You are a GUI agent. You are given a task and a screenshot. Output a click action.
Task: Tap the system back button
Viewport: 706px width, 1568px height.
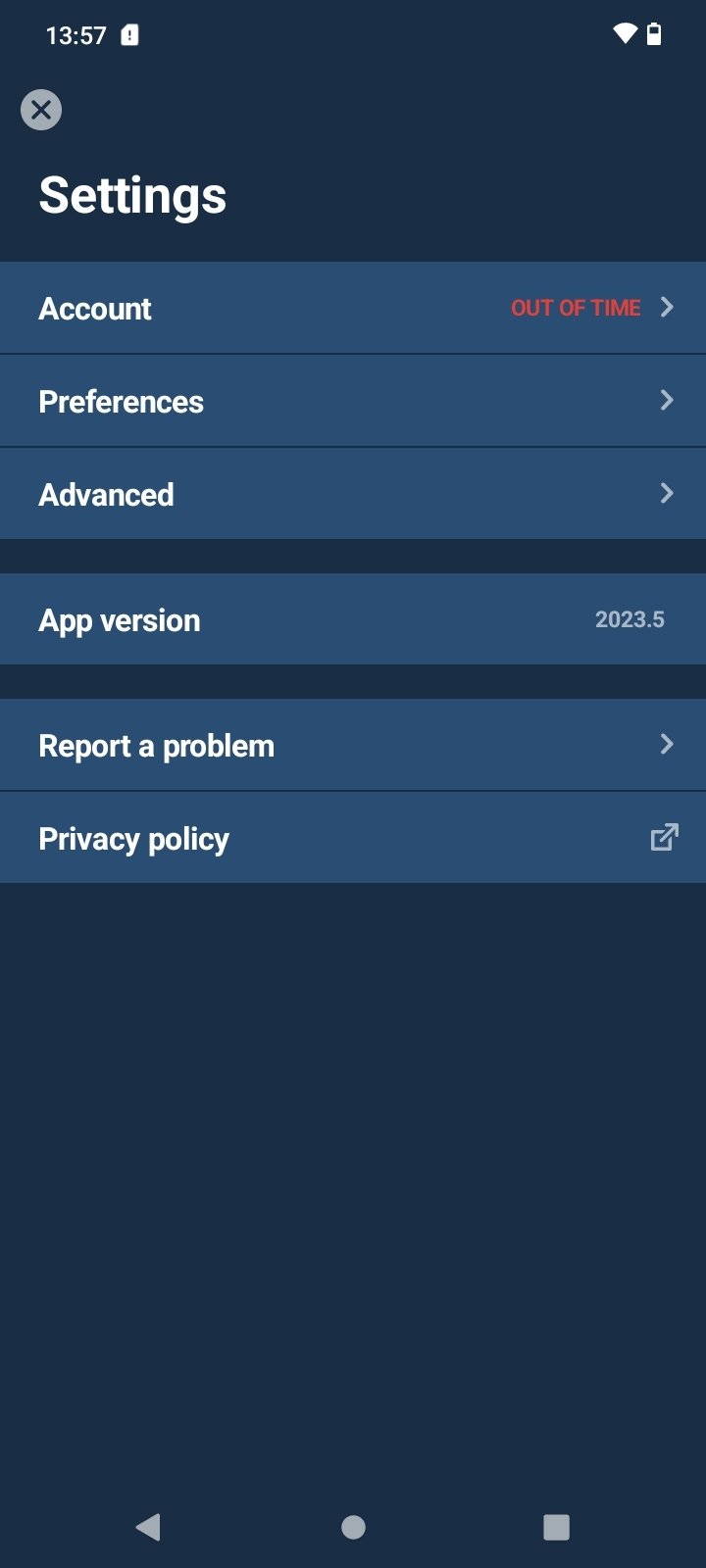click(148, 1526)
